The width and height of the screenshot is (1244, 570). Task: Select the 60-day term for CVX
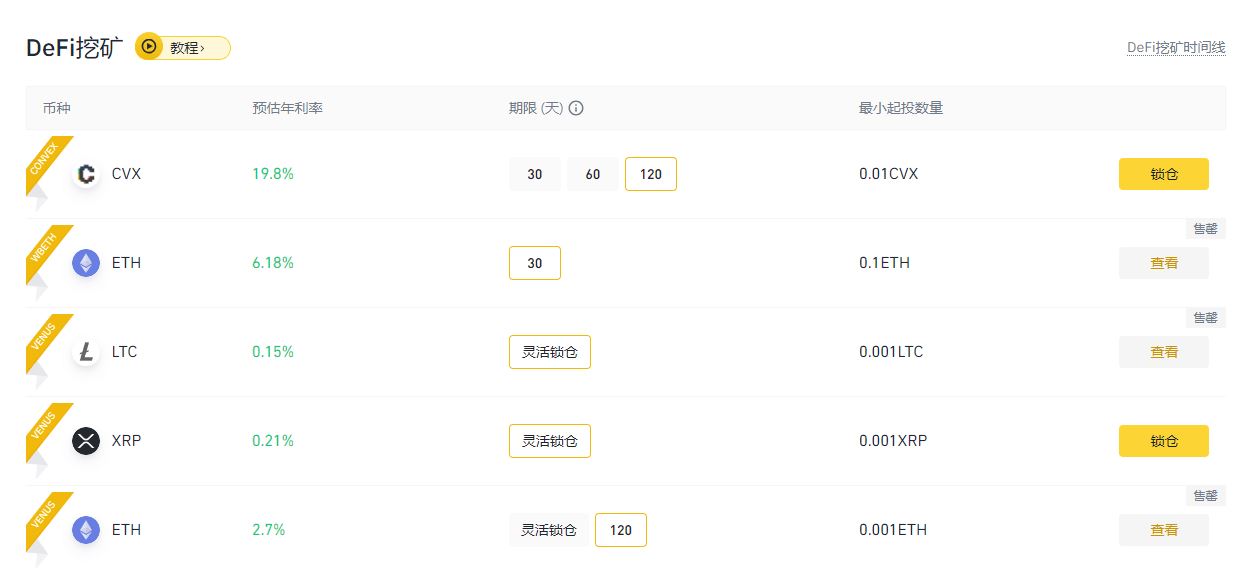click(593, 174)
